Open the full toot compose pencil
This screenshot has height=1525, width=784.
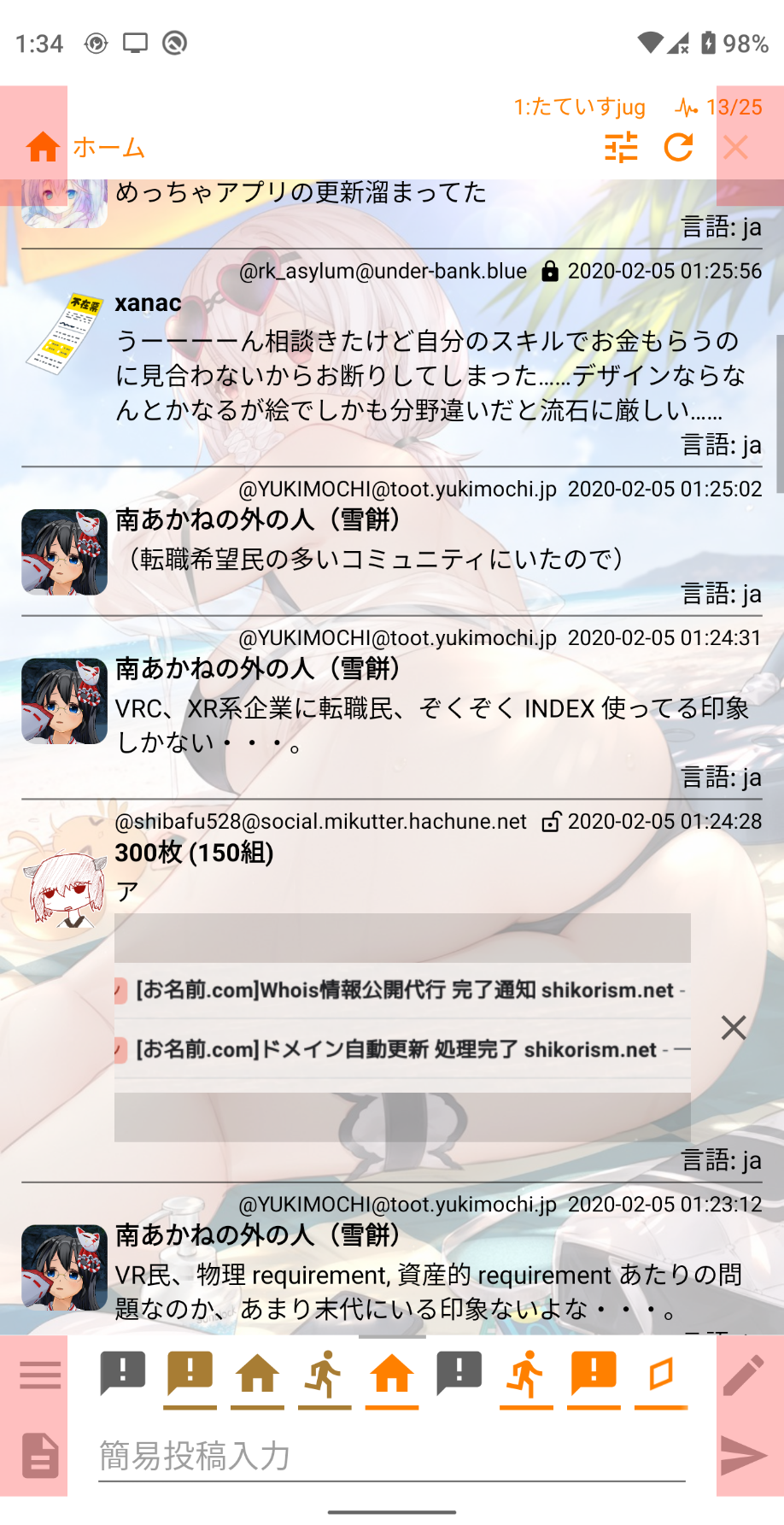[x=744, y=1375]
